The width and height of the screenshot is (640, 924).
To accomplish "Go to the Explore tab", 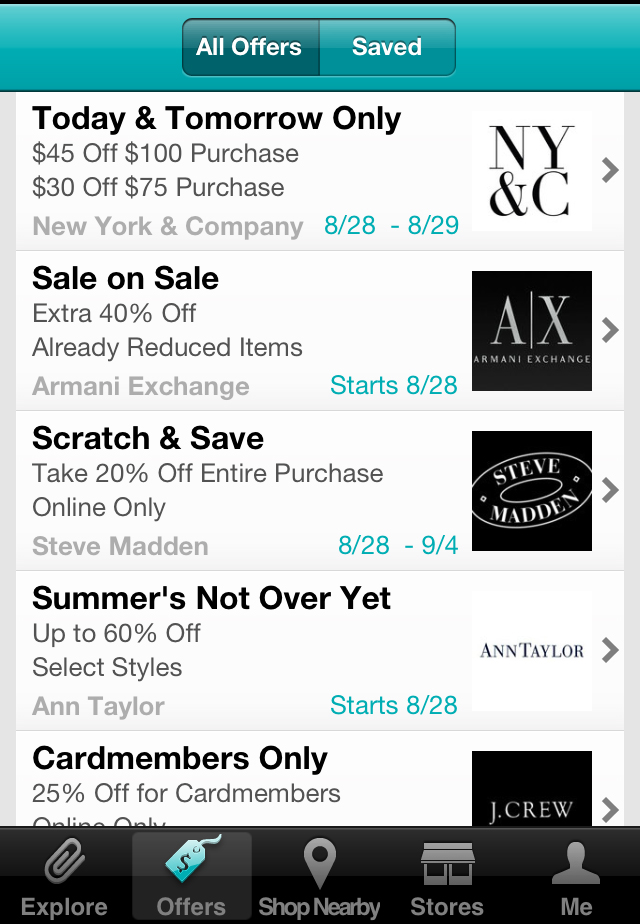I will point(64,877).
